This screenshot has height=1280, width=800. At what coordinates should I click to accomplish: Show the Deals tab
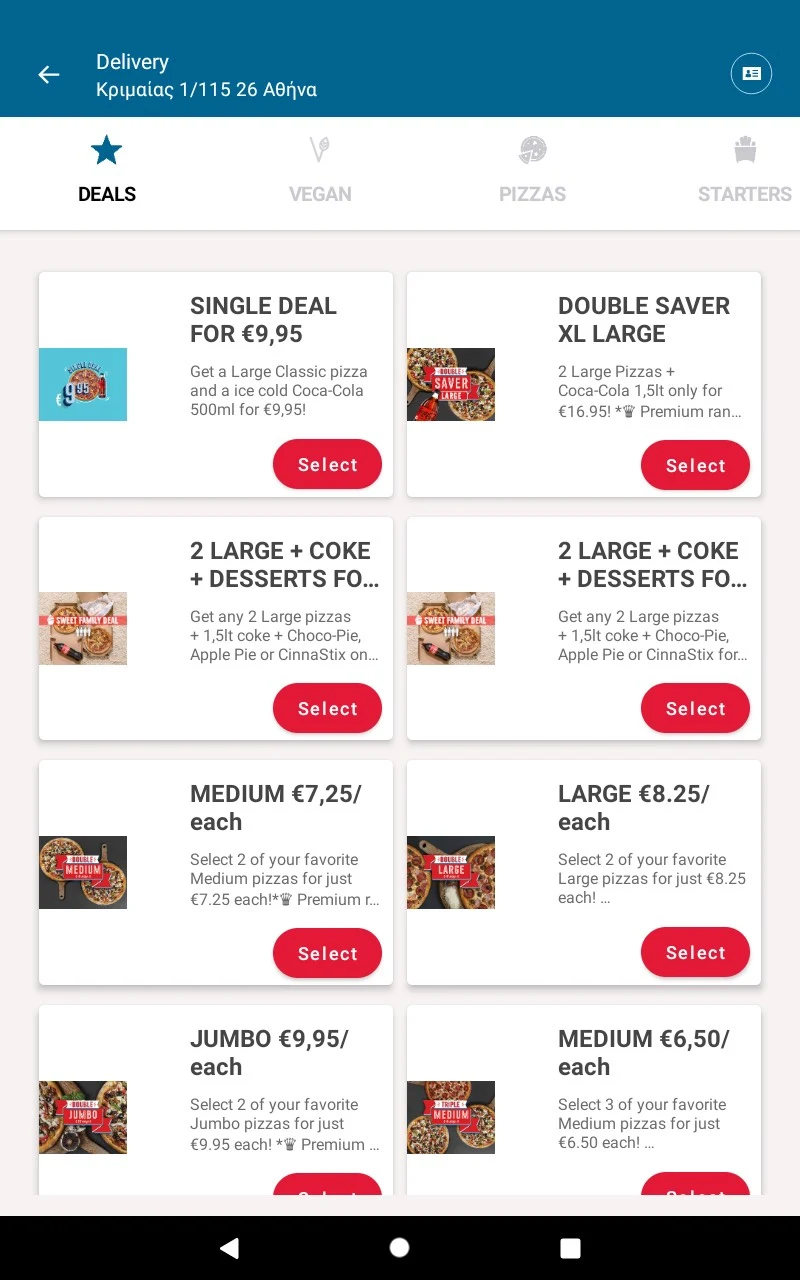[x=107, y=172]
